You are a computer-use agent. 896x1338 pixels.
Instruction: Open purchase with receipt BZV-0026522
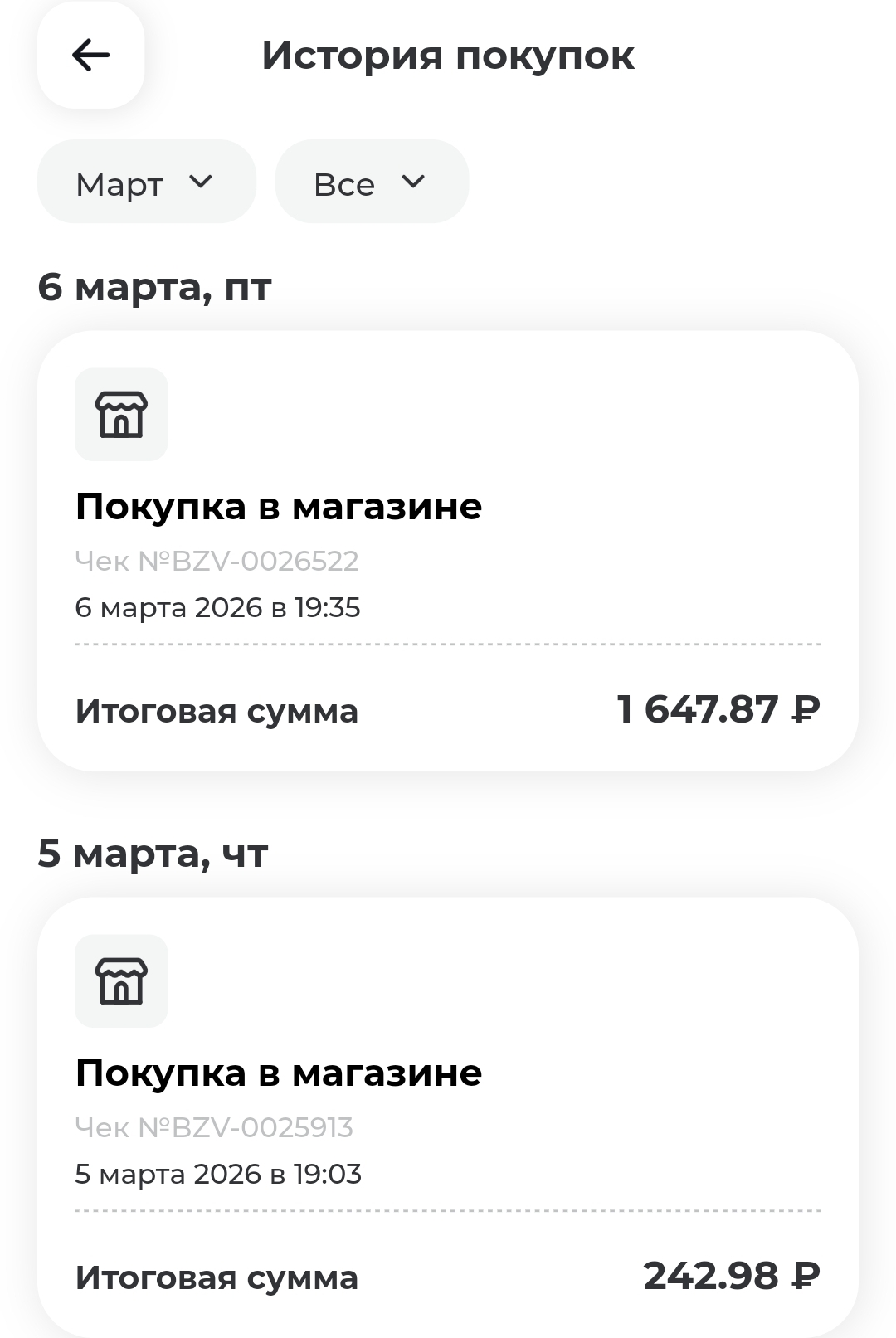[447, 551]
